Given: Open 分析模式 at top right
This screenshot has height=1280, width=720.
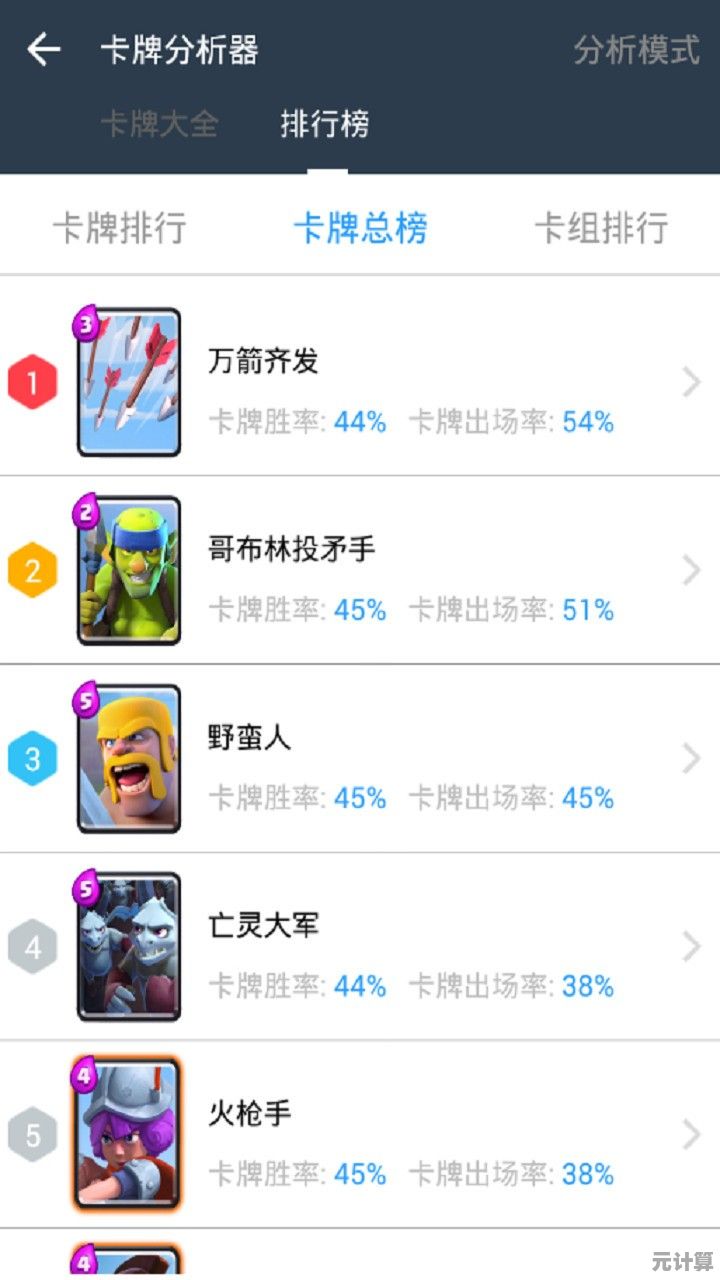Looking at the screenshot, I should coord(634,49).
